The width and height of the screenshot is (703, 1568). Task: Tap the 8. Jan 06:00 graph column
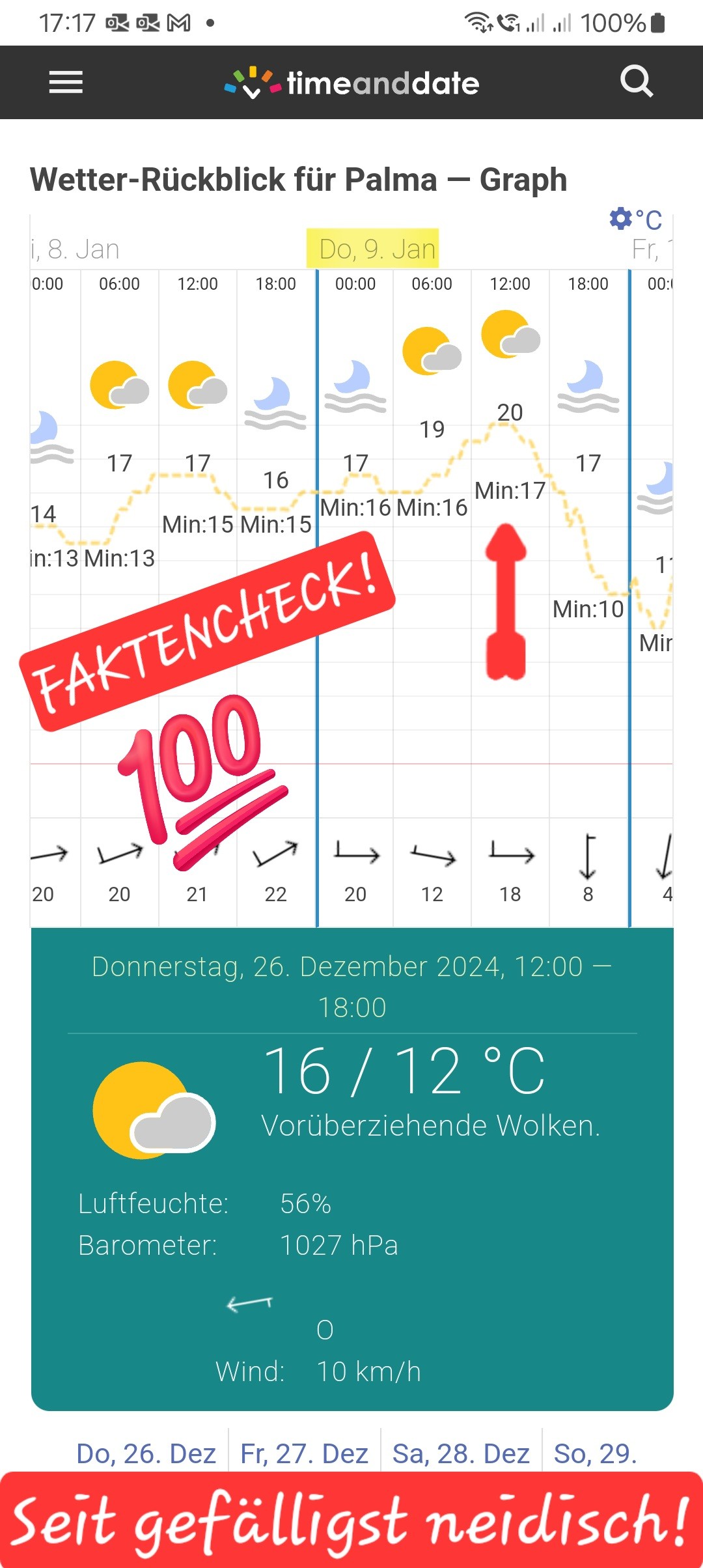[x=120, y=598]
